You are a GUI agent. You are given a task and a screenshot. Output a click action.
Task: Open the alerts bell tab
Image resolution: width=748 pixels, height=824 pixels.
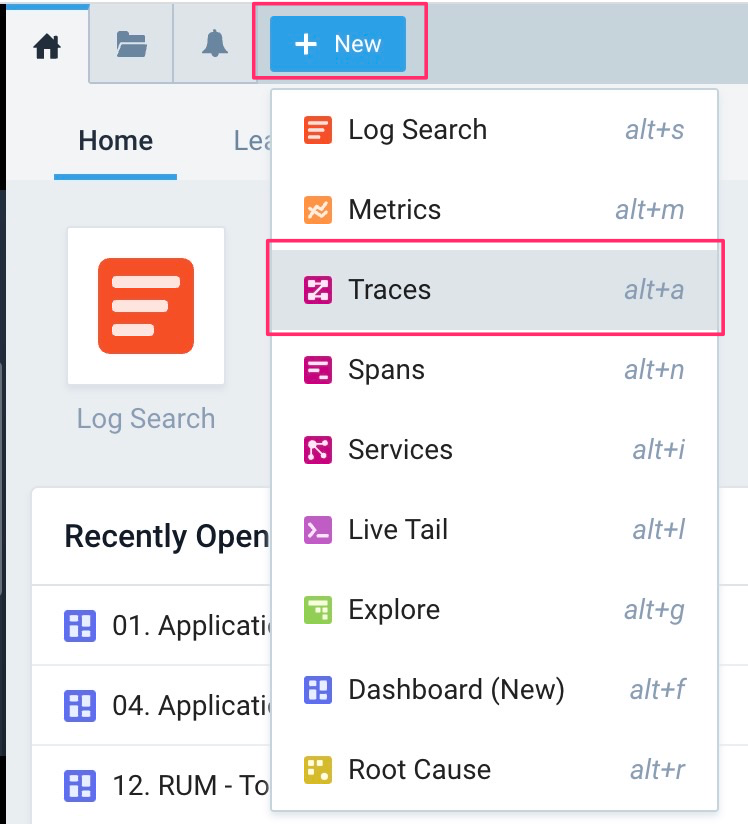click(214, 44)
